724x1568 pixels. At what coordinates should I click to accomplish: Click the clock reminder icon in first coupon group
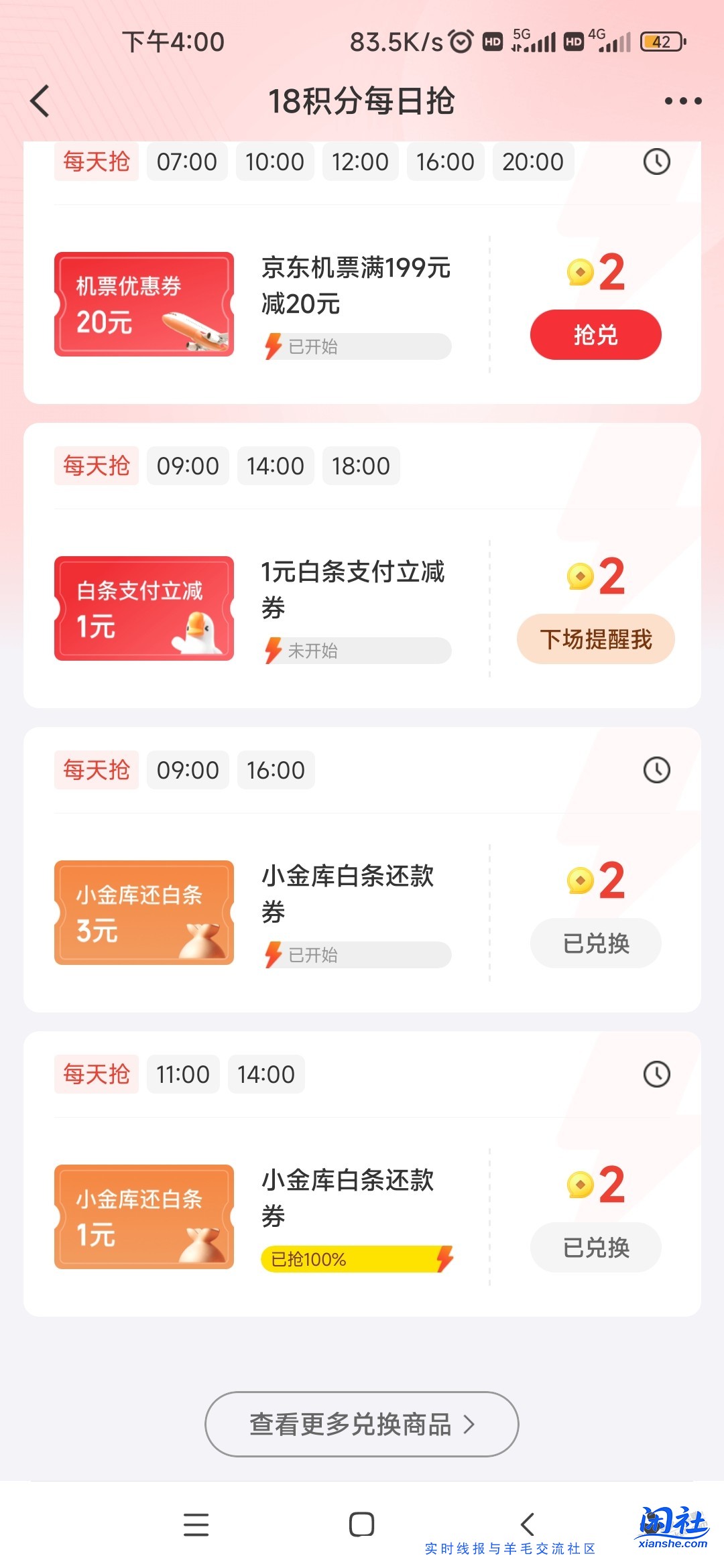tap(658, 161)
